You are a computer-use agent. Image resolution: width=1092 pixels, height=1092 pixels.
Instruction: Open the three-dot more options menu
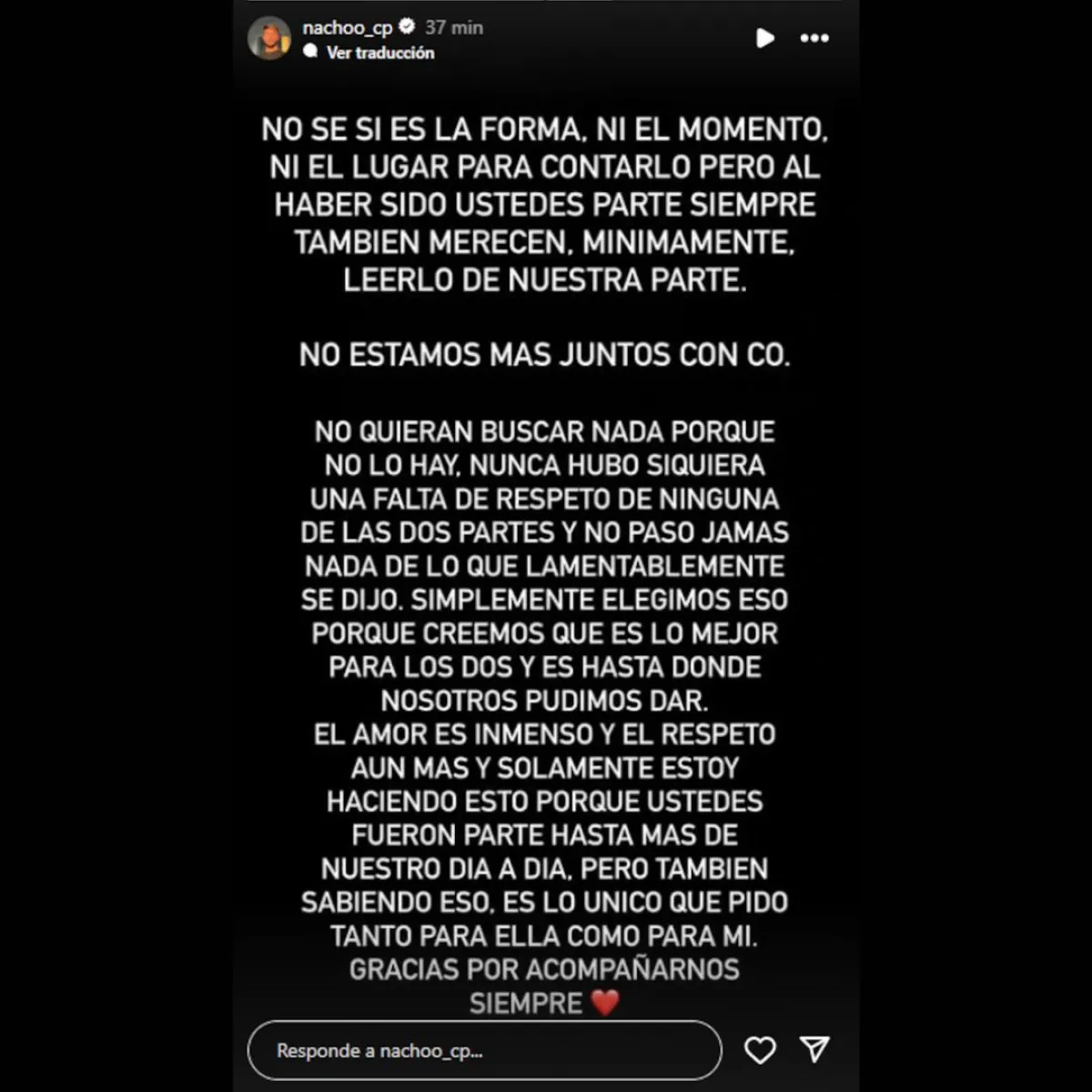(x=814, y=38)
